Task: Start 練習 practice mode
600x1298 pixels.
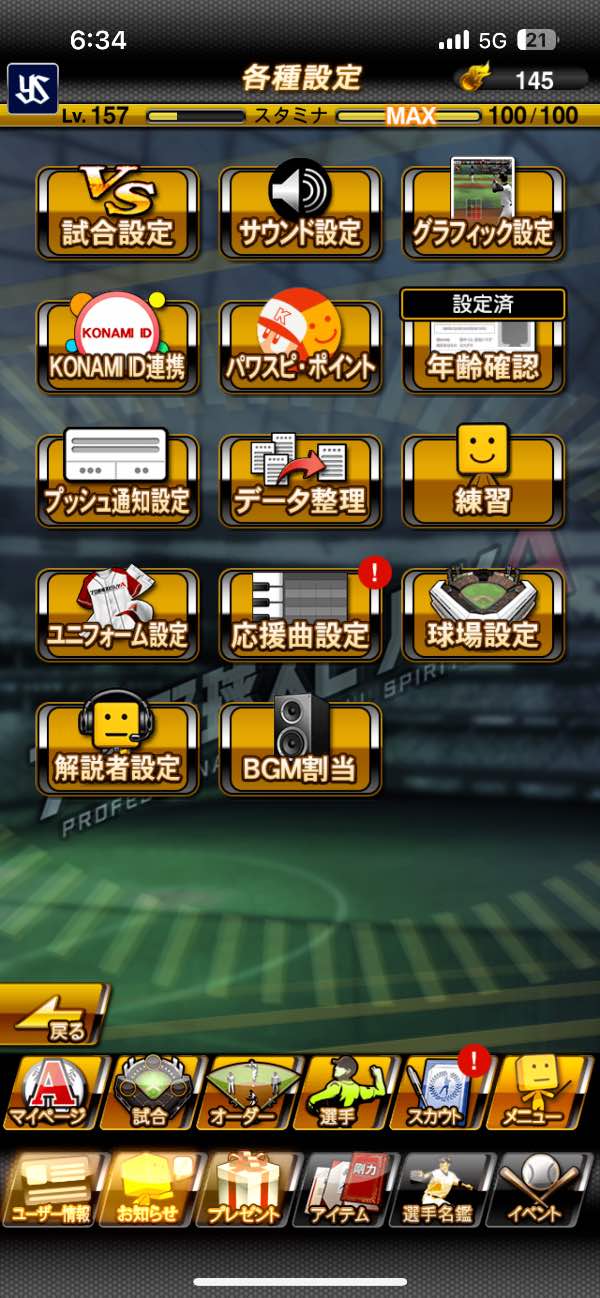Action: (x=483, y=480)
